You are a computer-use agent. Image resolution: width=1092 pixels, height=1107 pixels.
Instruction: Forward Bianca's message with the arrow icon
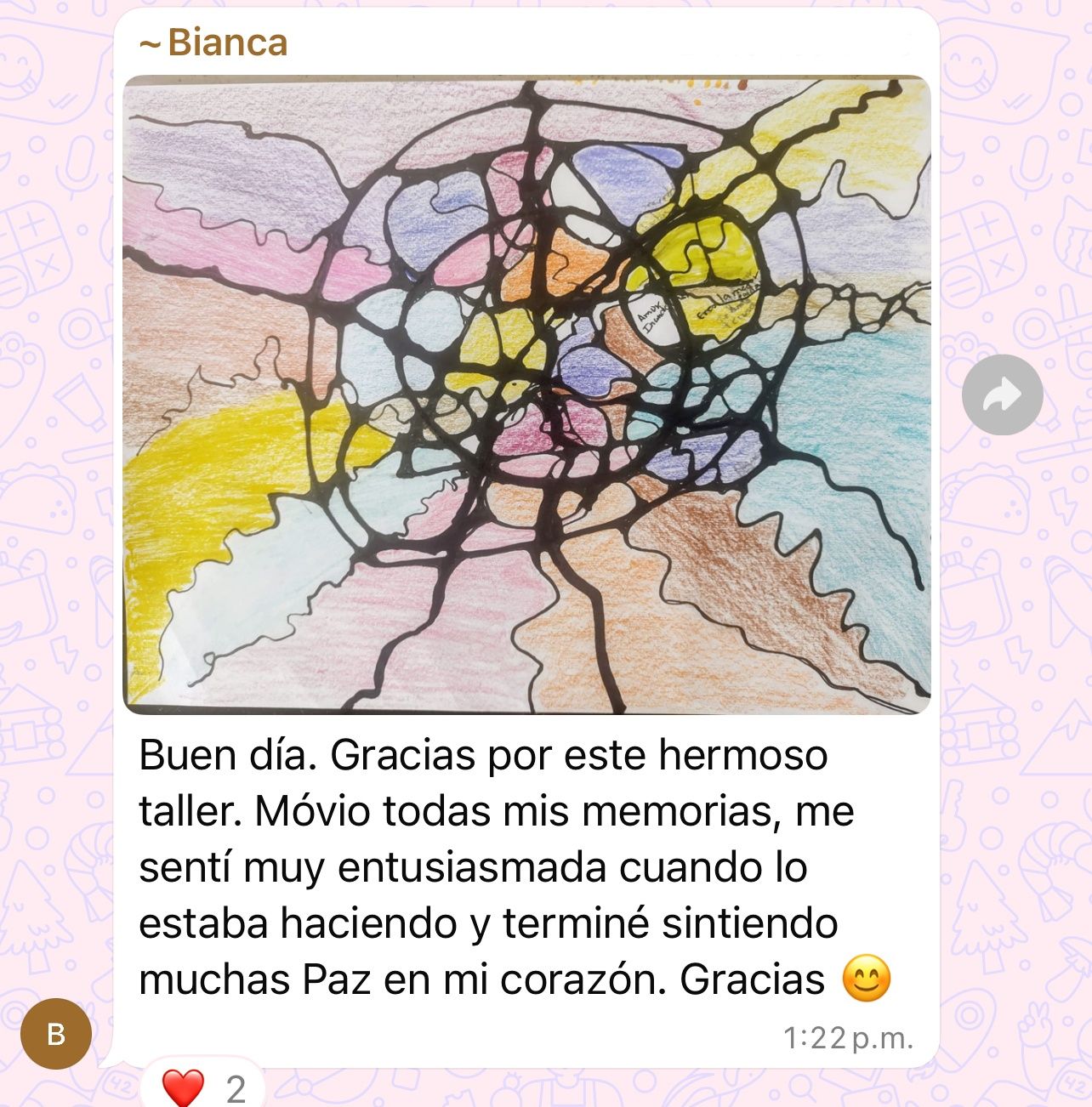coord(1002,395)
